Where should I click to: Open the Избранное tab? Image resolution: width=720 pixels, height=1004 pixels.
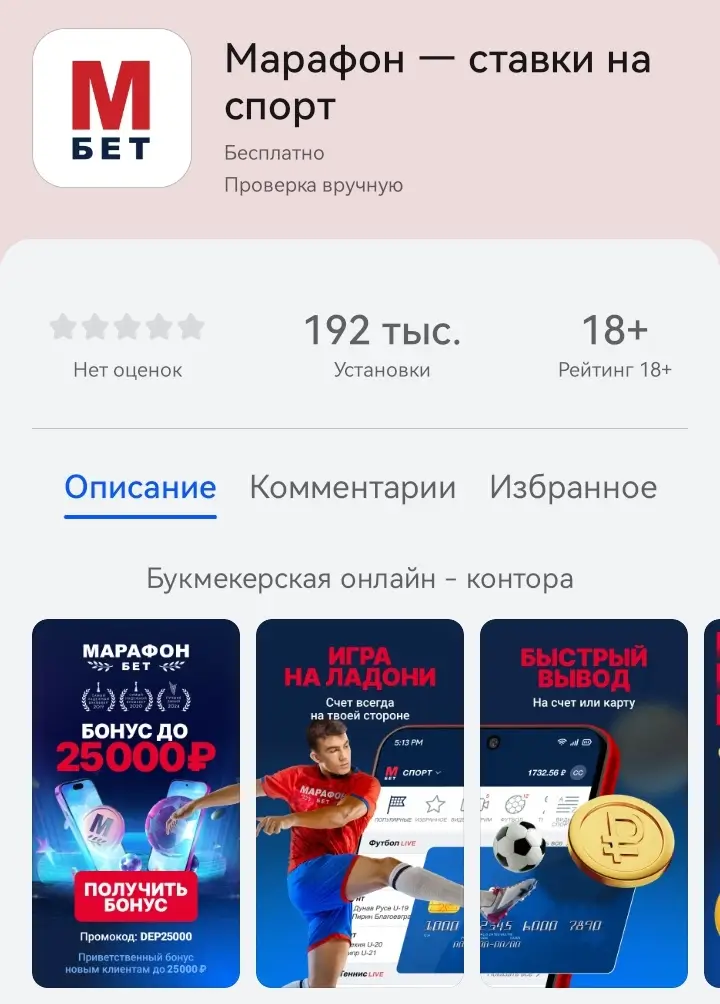click(573, 488)
